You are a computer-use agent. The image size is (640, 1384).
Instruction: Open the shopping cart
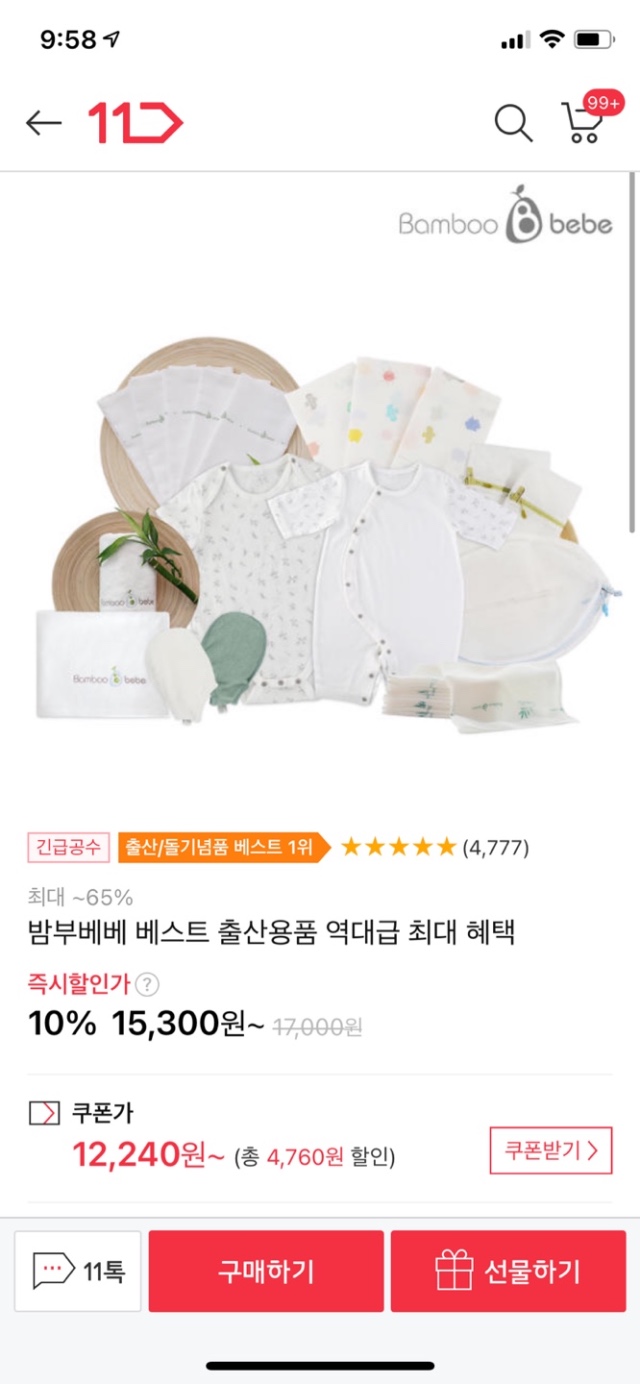[584, 122]
